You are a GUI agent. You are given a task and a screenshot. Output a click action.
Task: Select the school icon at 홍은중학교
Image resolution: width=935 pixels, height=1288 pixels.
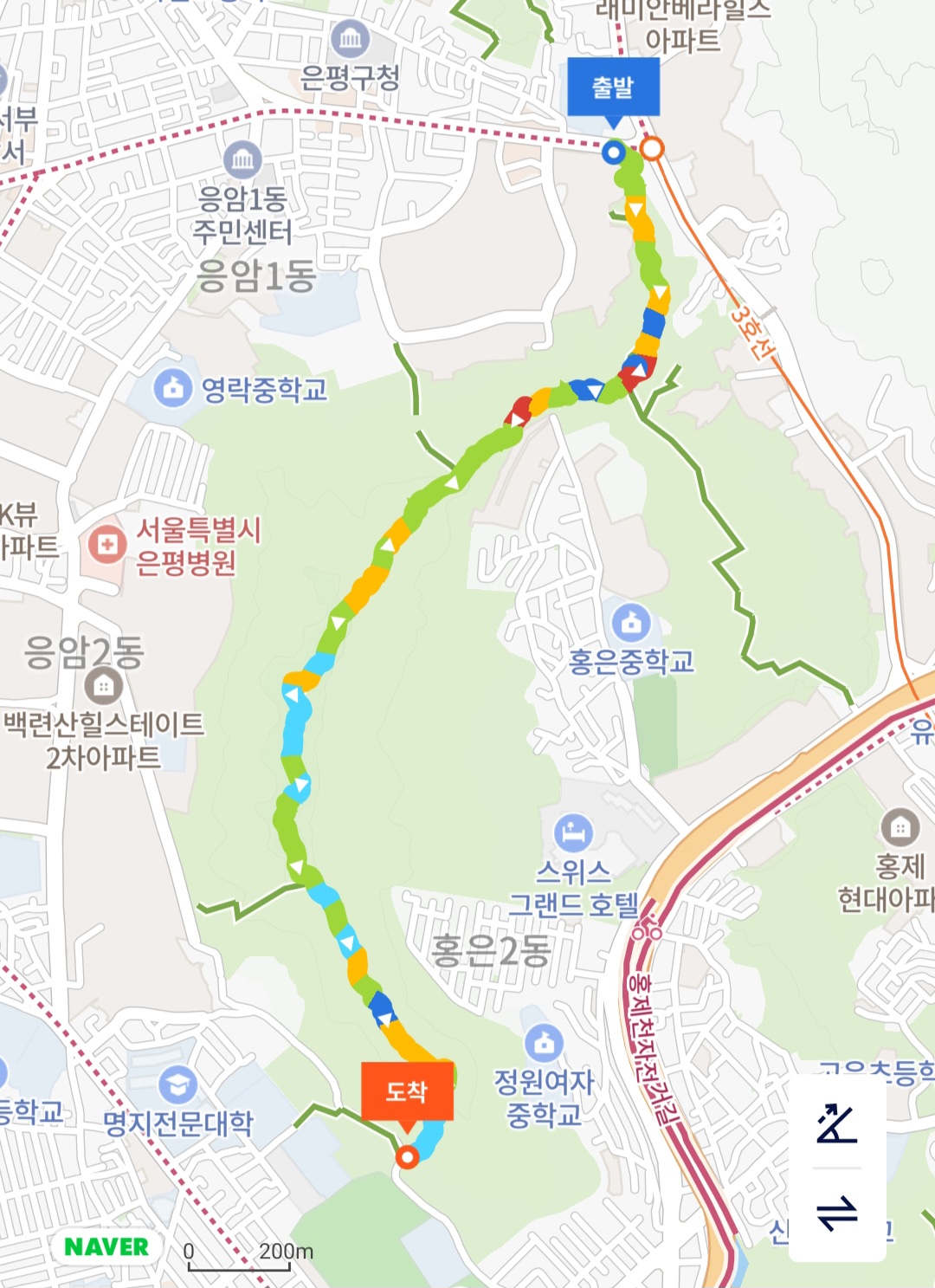tap(630, 621)
